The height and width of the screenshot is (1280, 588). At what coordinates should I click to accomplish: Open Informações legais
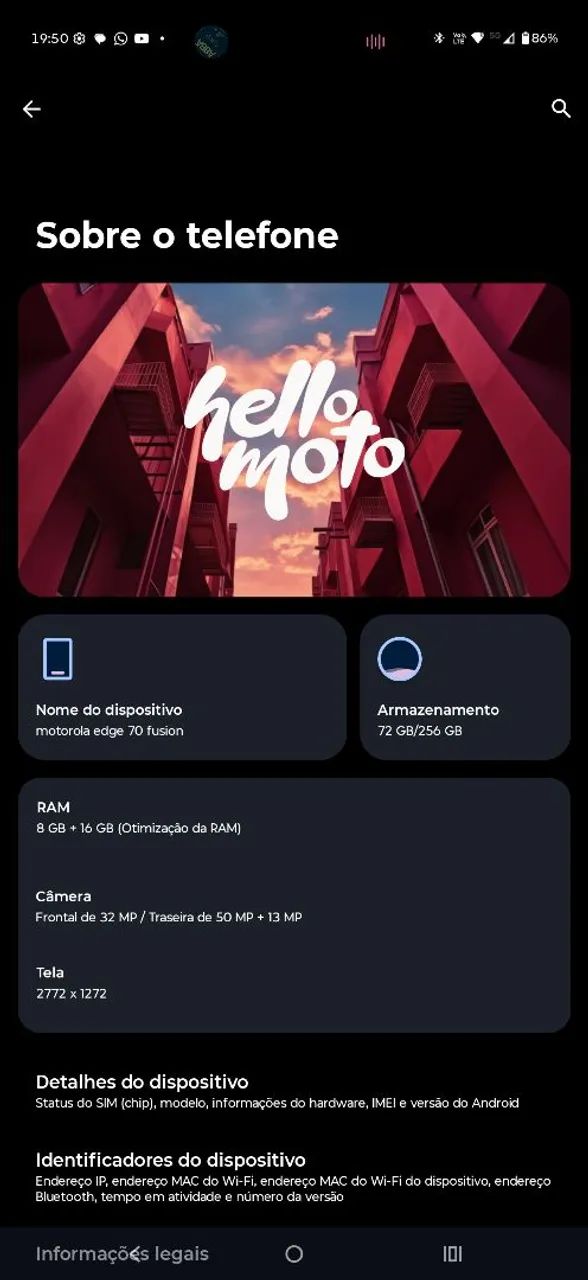pos(122,1254)
